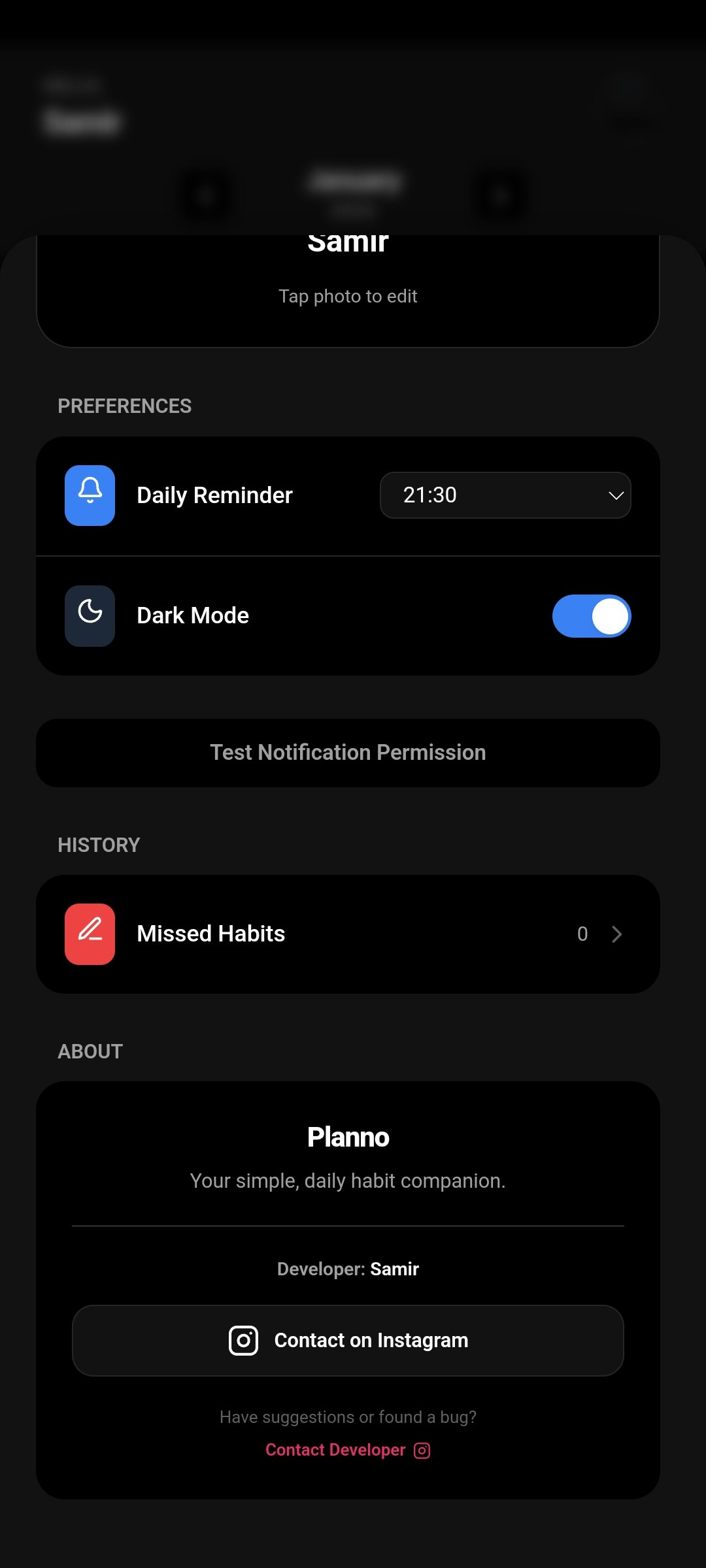The height and width of the screenshot is (1568, 706).
Task: Click the Instagram camera icon in the contact button
Action: 243,1340
